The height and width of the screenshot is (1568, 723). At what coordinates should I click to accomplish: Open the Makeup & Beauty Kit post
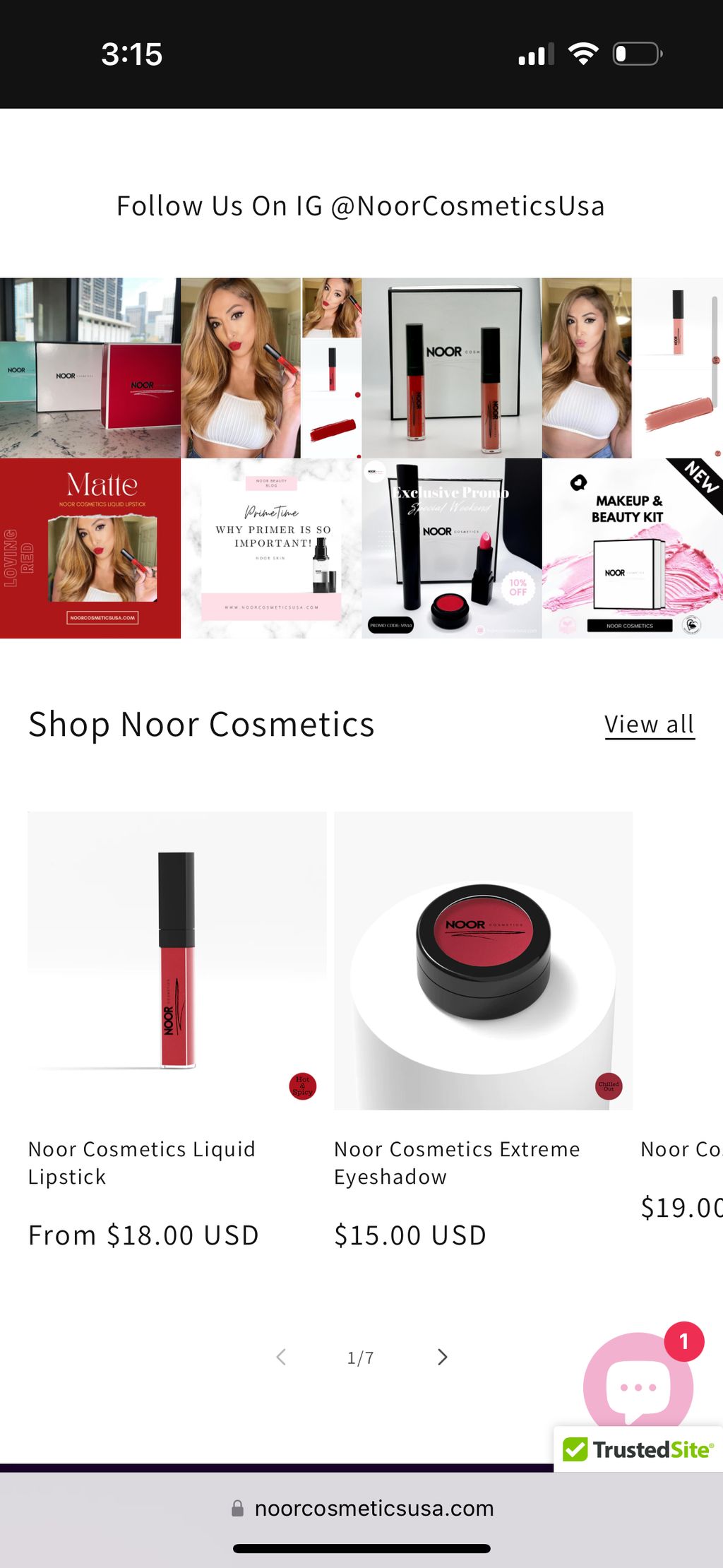point(633,549)
